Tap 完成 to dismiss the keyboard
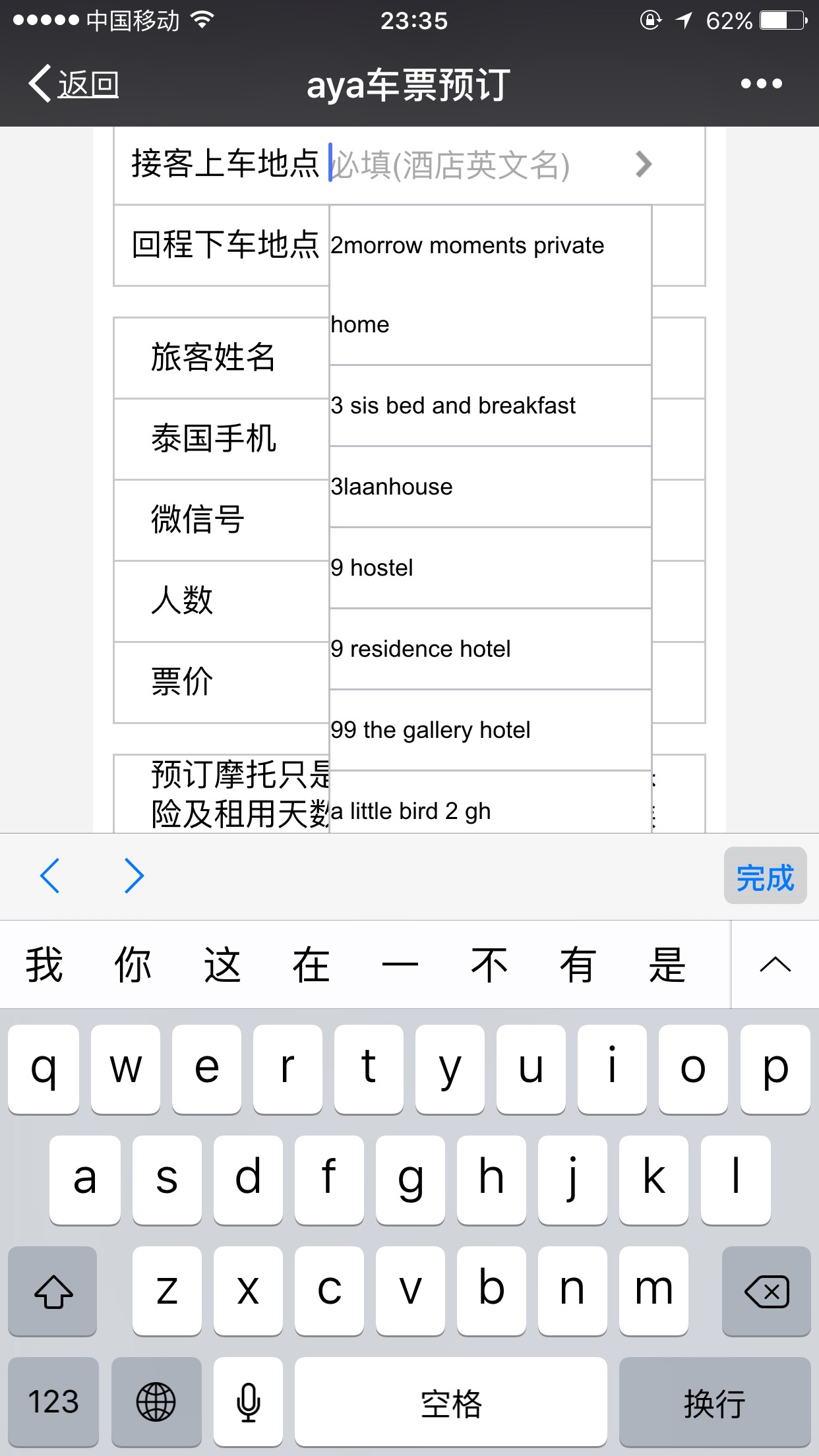819x1456 pixels. point(765,876)
